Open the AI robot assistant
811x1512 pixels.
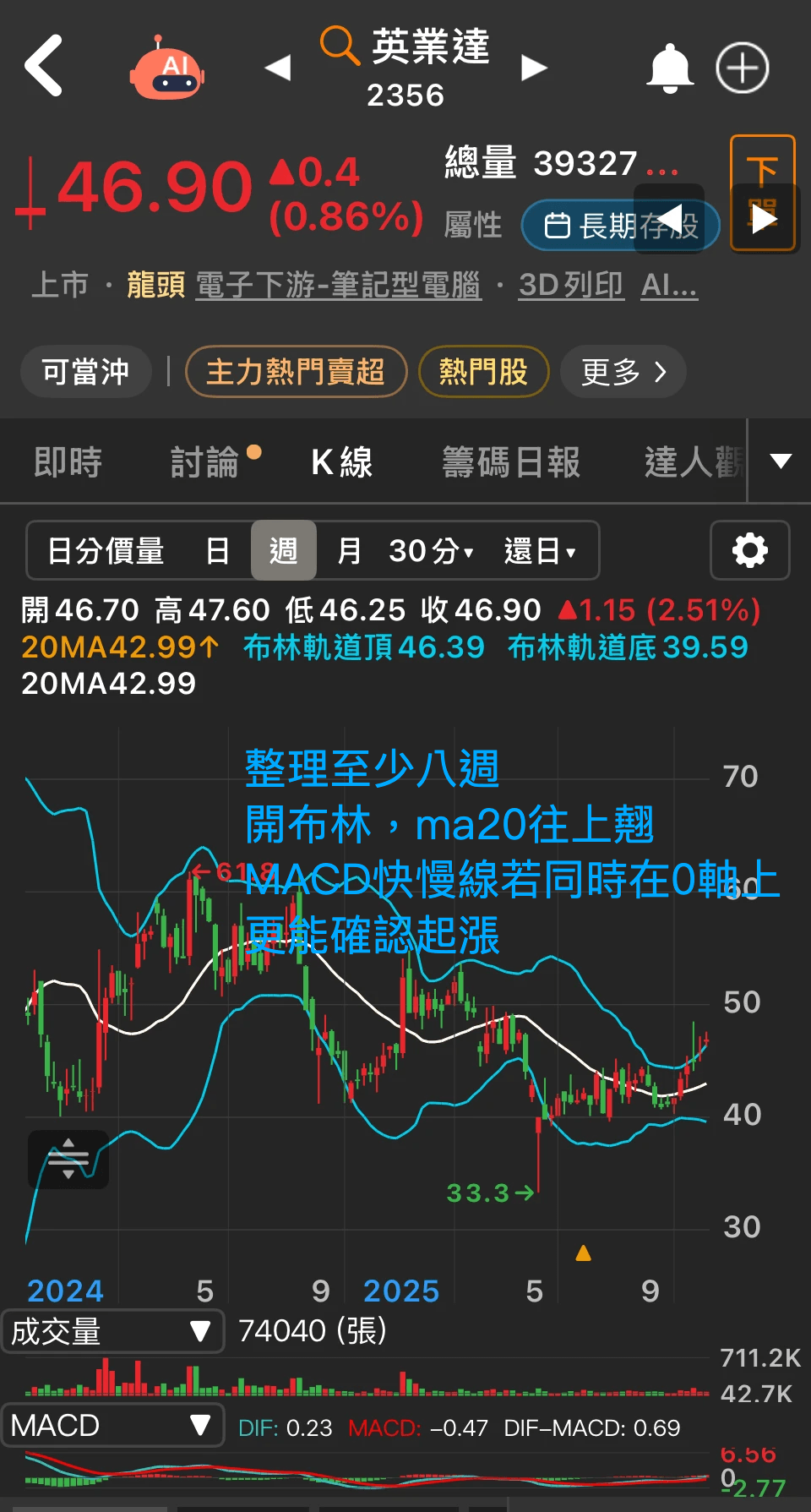point(167,69)
